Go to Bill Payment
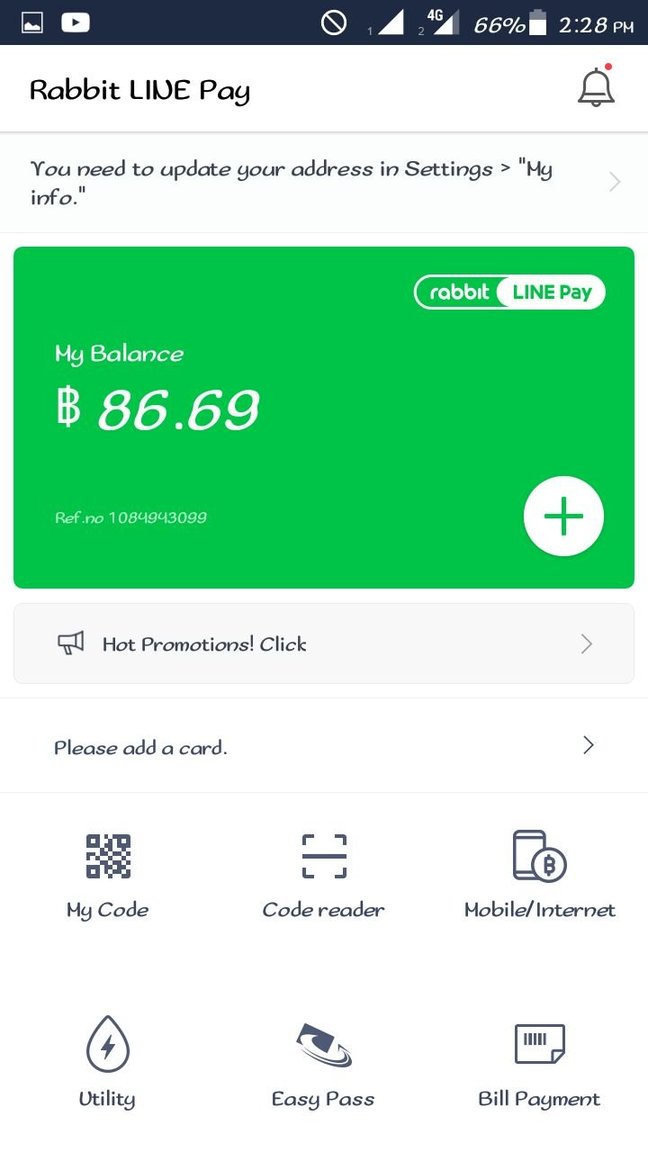This screenshot has width=648, height=1152. click(x=540, y=1062)
